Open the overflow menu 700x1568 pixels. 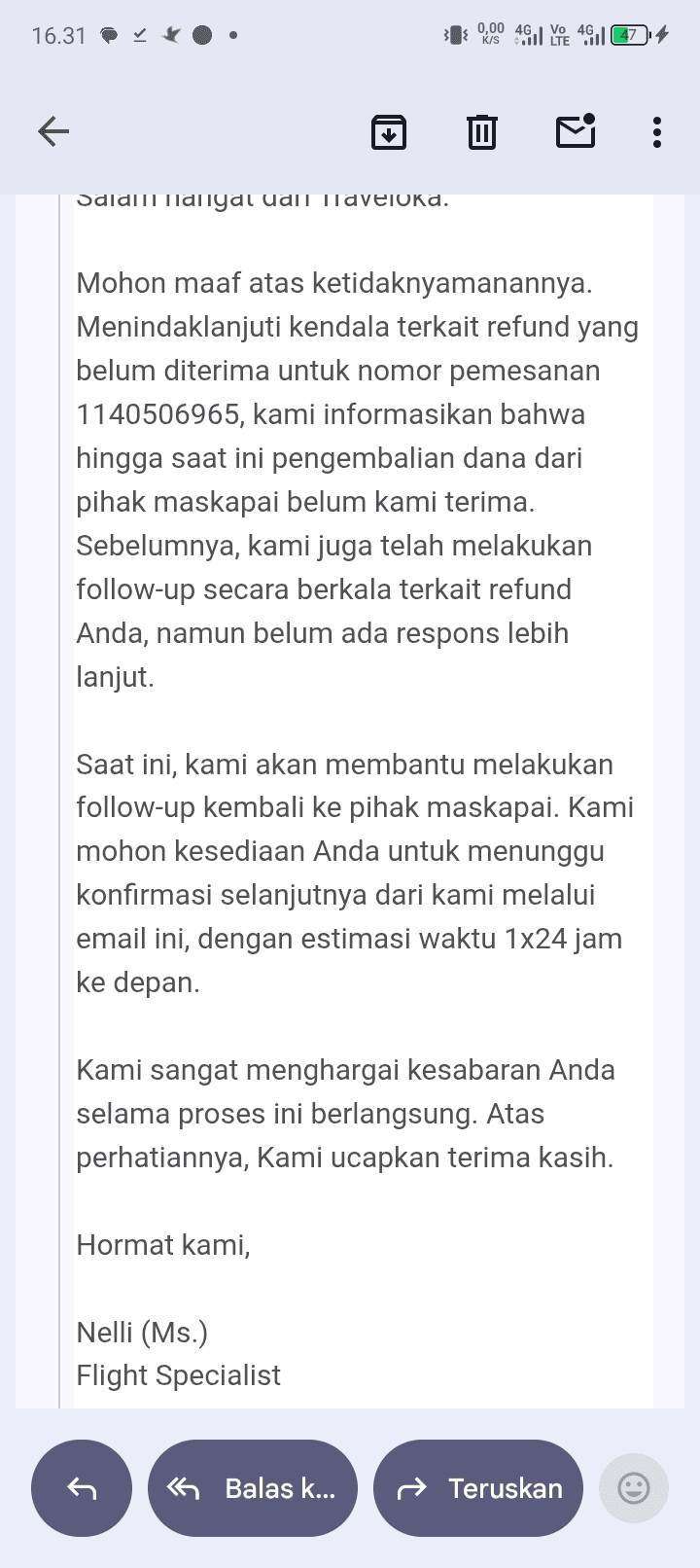coord(657,131)
